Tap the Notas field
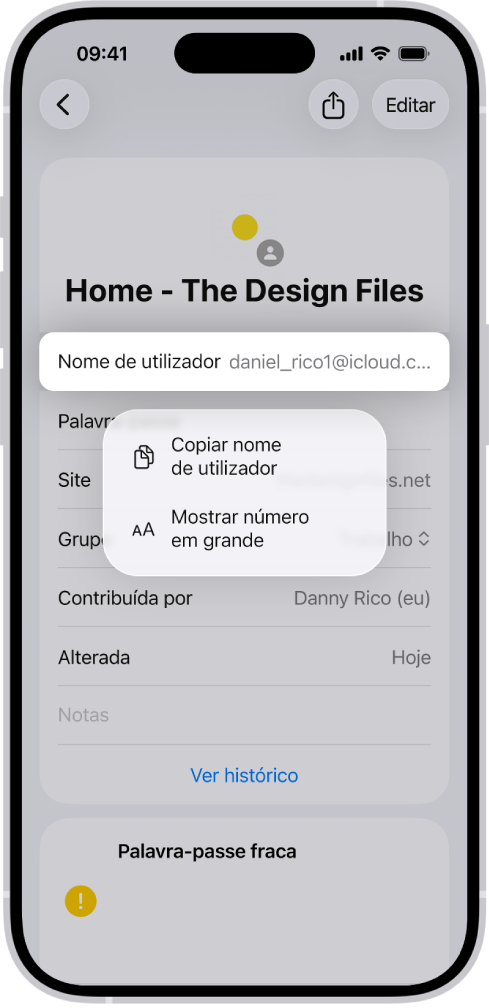This screenshot has height=1008, width=489. pos(244,716)
